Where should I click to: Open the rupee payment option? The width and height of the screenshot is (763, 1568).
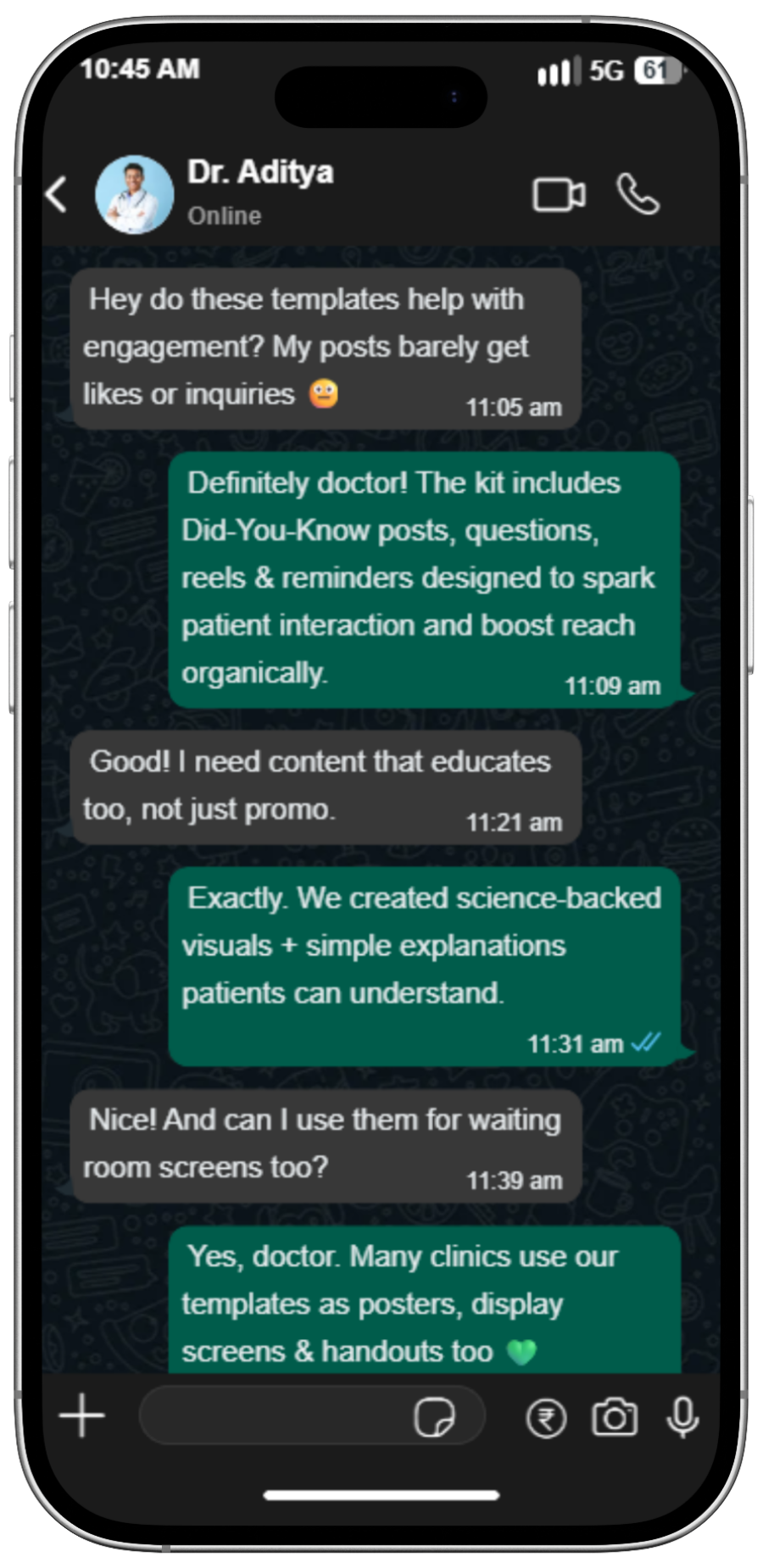(546, 1418)
